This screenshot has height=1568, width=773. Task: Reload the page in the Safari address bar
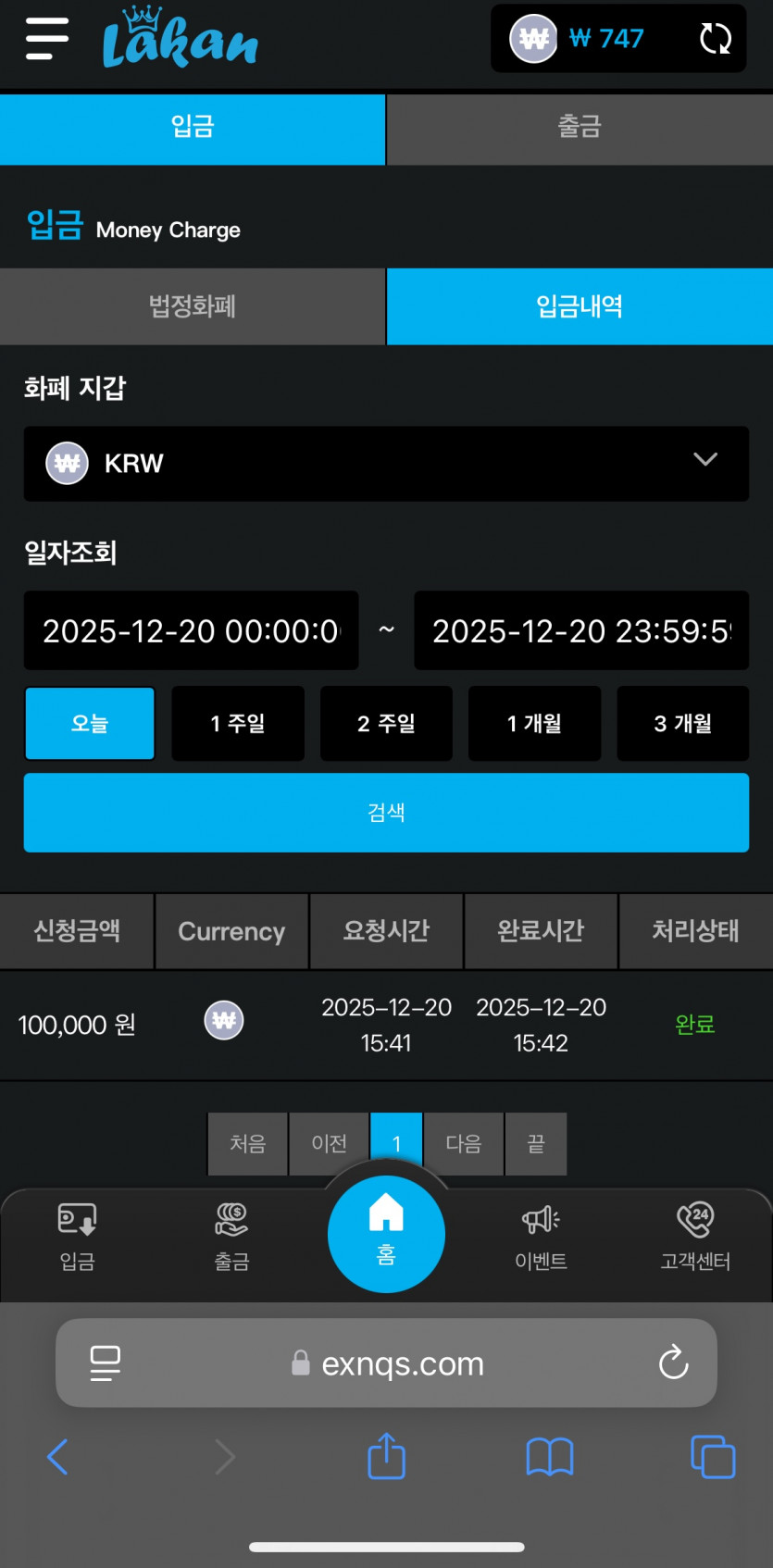(673, 1363)
